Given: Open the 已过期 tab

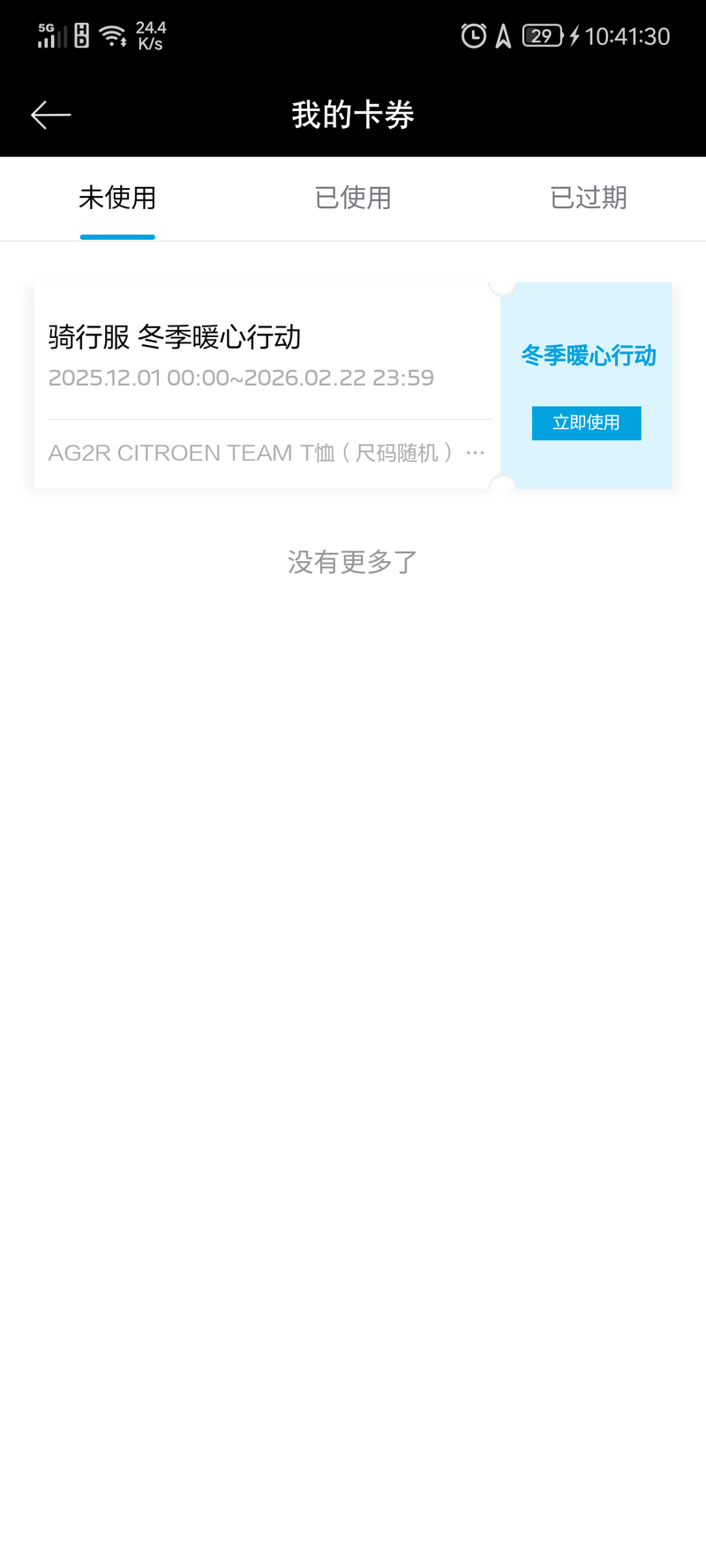Looking at the screenshot, I should coord(589,198).
